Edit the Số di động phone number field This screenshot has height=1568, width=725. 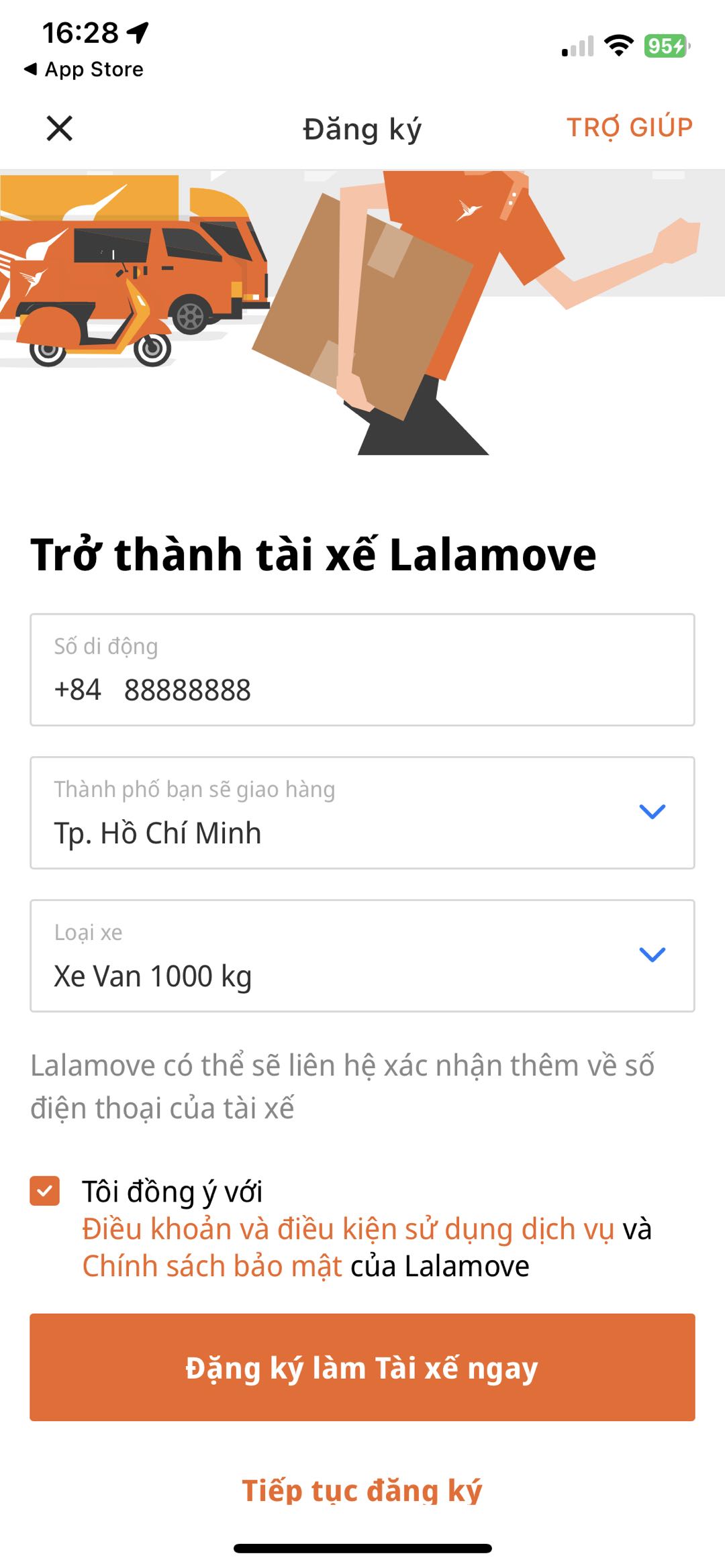362,690
